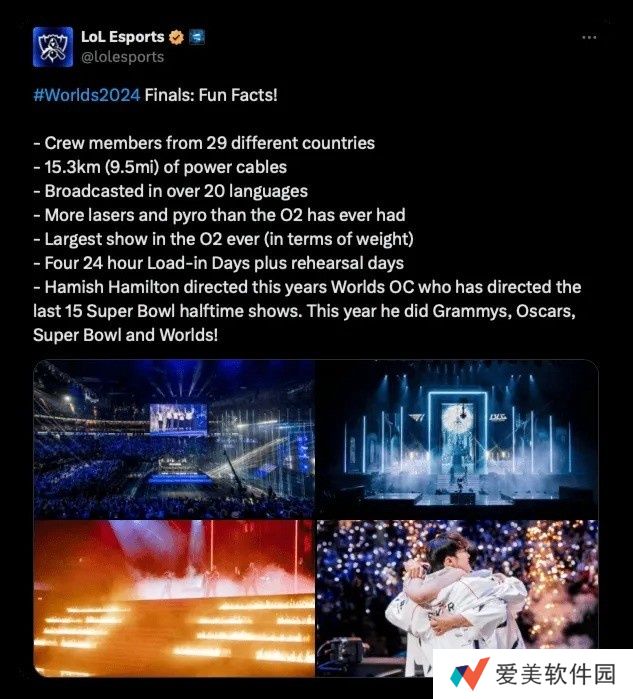Image resolution: width=633 pixels, height=699 pixels.
Task: Open the #Worlds2024 hashtag
Action: click(x=86, y=95)
